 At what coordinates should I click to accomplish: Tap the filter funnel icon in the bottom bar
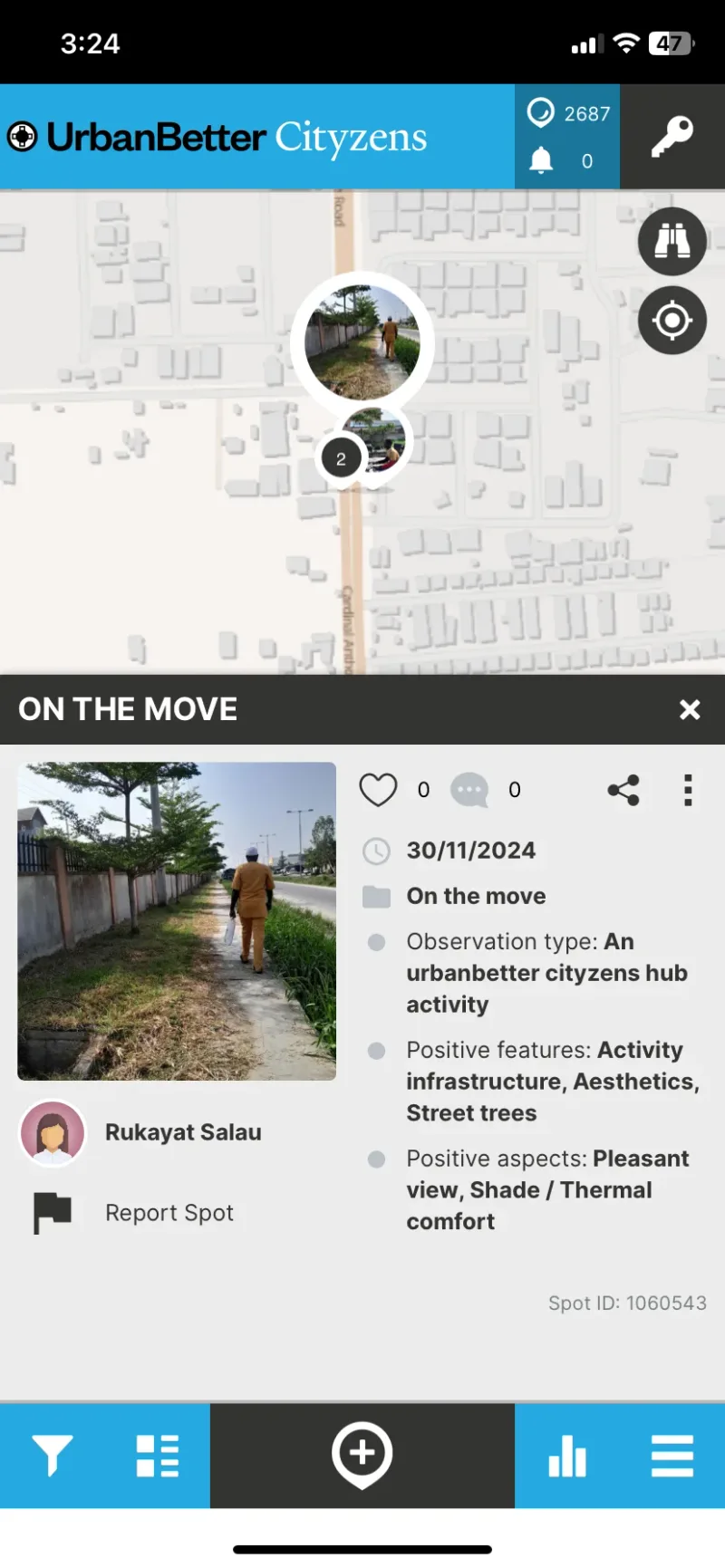tap(52, 1456)
